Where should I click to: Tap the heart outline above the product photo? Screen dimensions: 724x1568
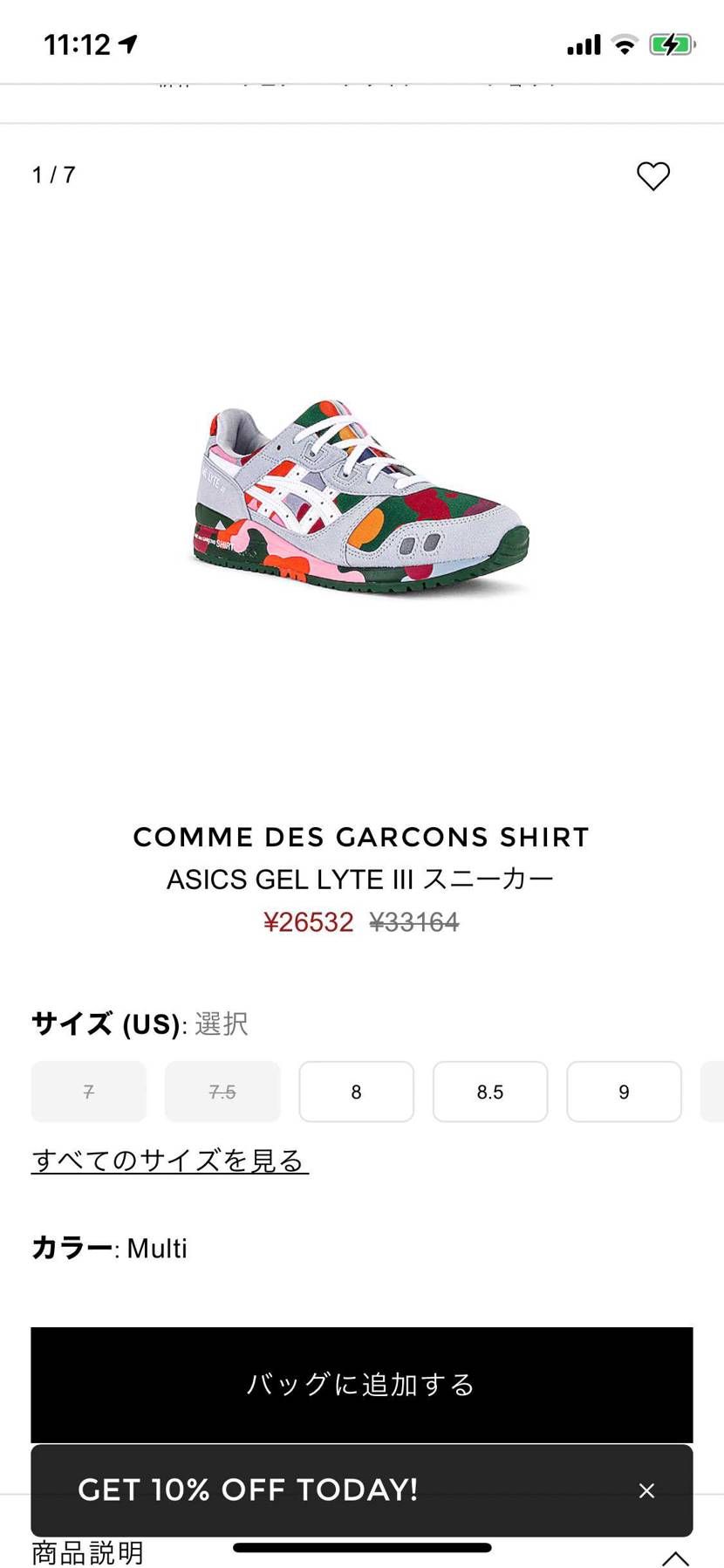[652, 175]
